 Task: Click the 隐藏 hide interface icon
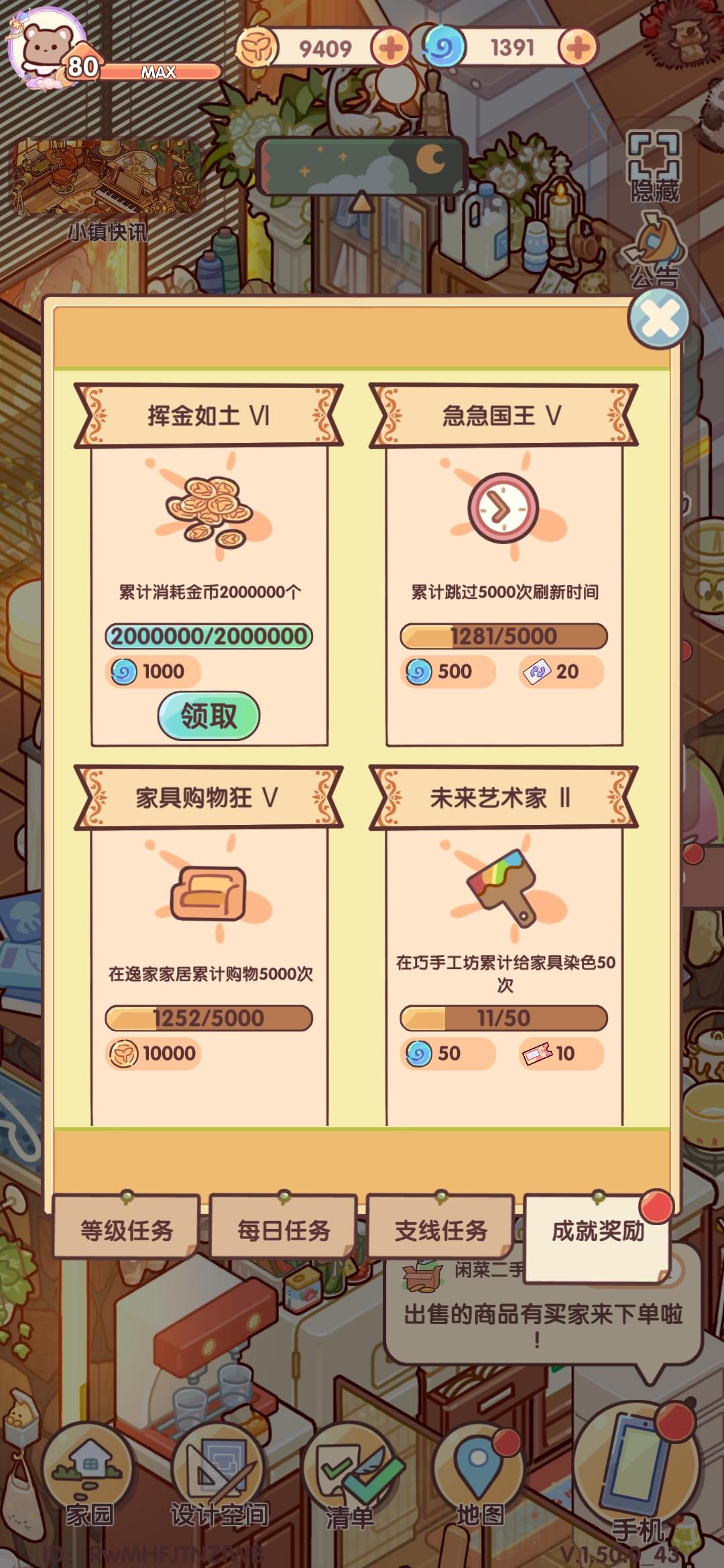(652, 164)
